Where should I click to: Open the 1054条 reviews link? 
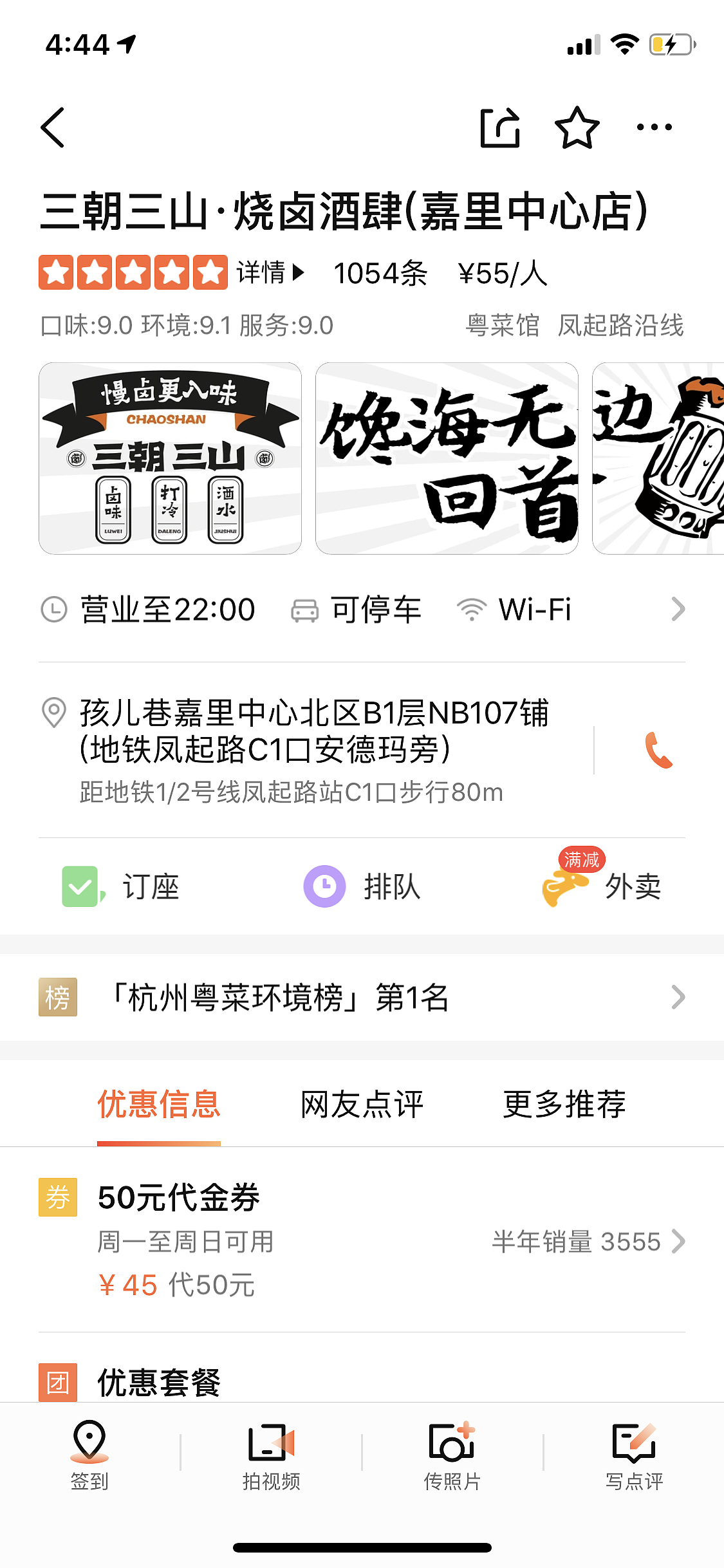381,273
